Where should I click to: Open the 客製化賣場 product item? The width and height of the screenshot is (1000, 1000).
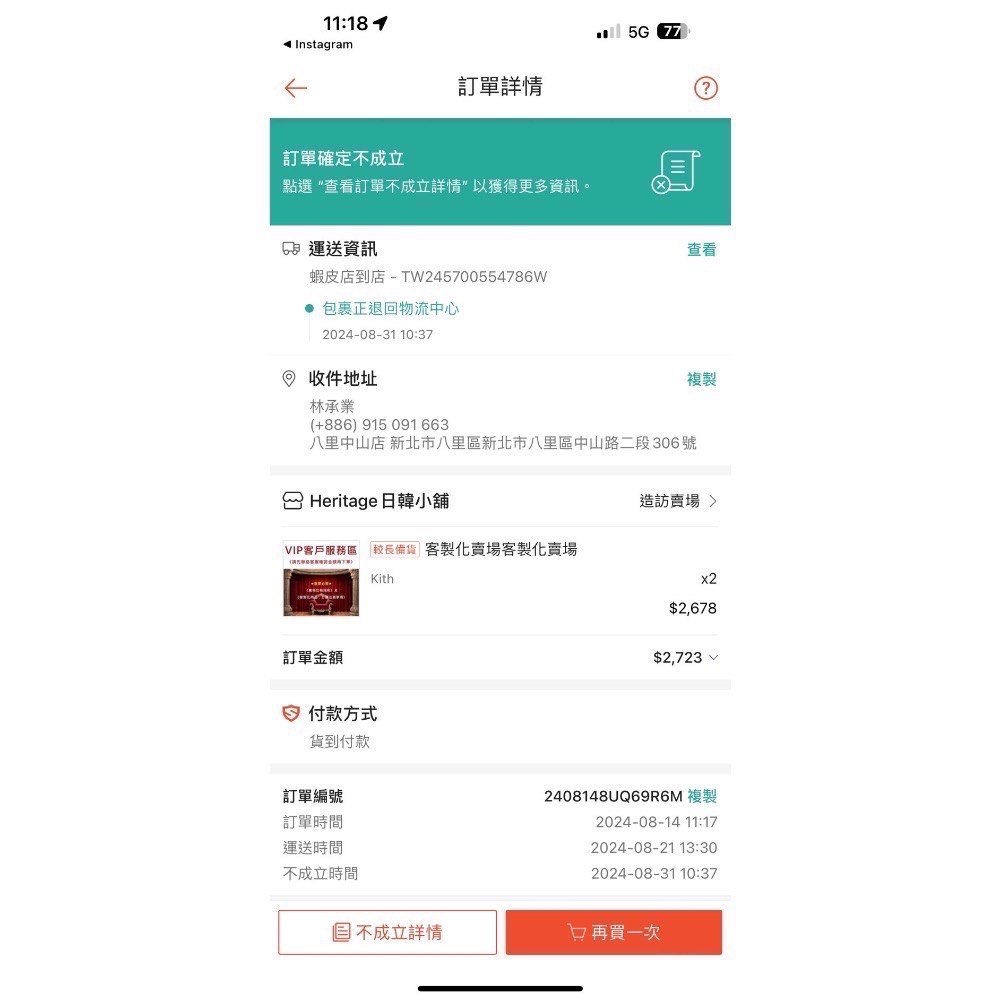point(500,579)
